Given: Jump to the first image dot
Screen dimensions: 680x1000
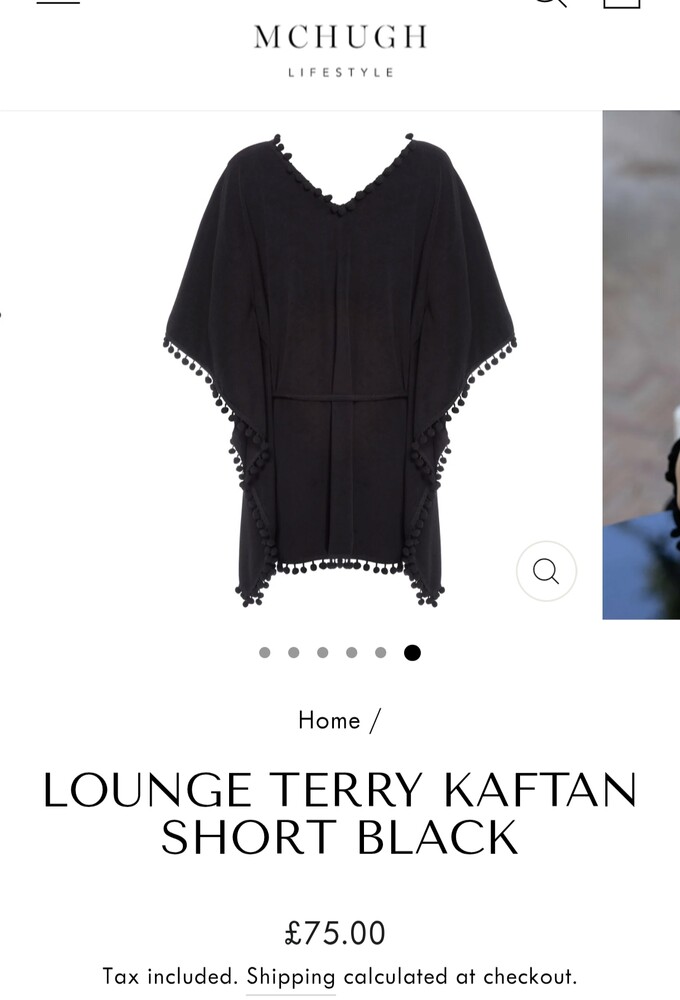Looking at the screenshot, I should coord(265,653).
